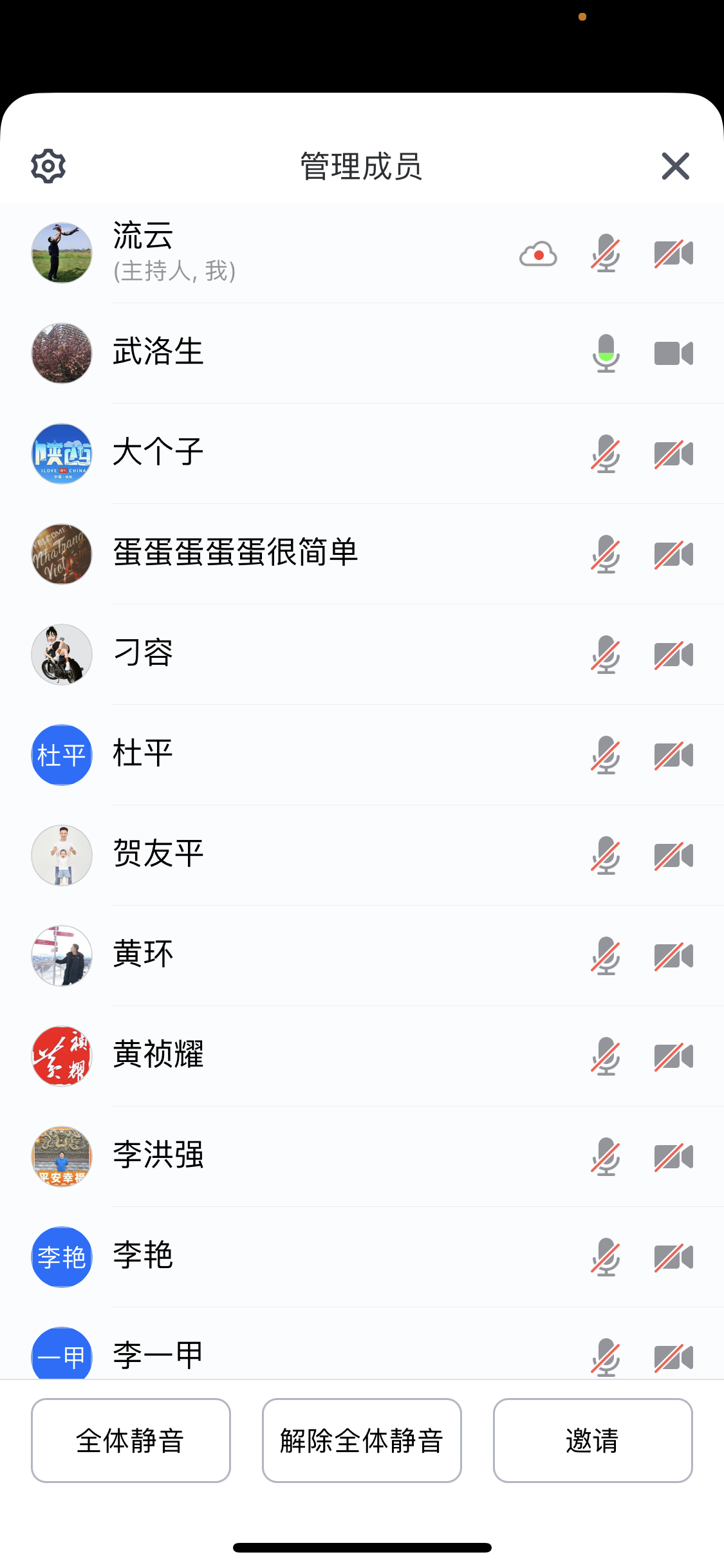Tap the cloud recording icon beside 流云
This screenshot has height=1568, width=724.
pos(538,254)
